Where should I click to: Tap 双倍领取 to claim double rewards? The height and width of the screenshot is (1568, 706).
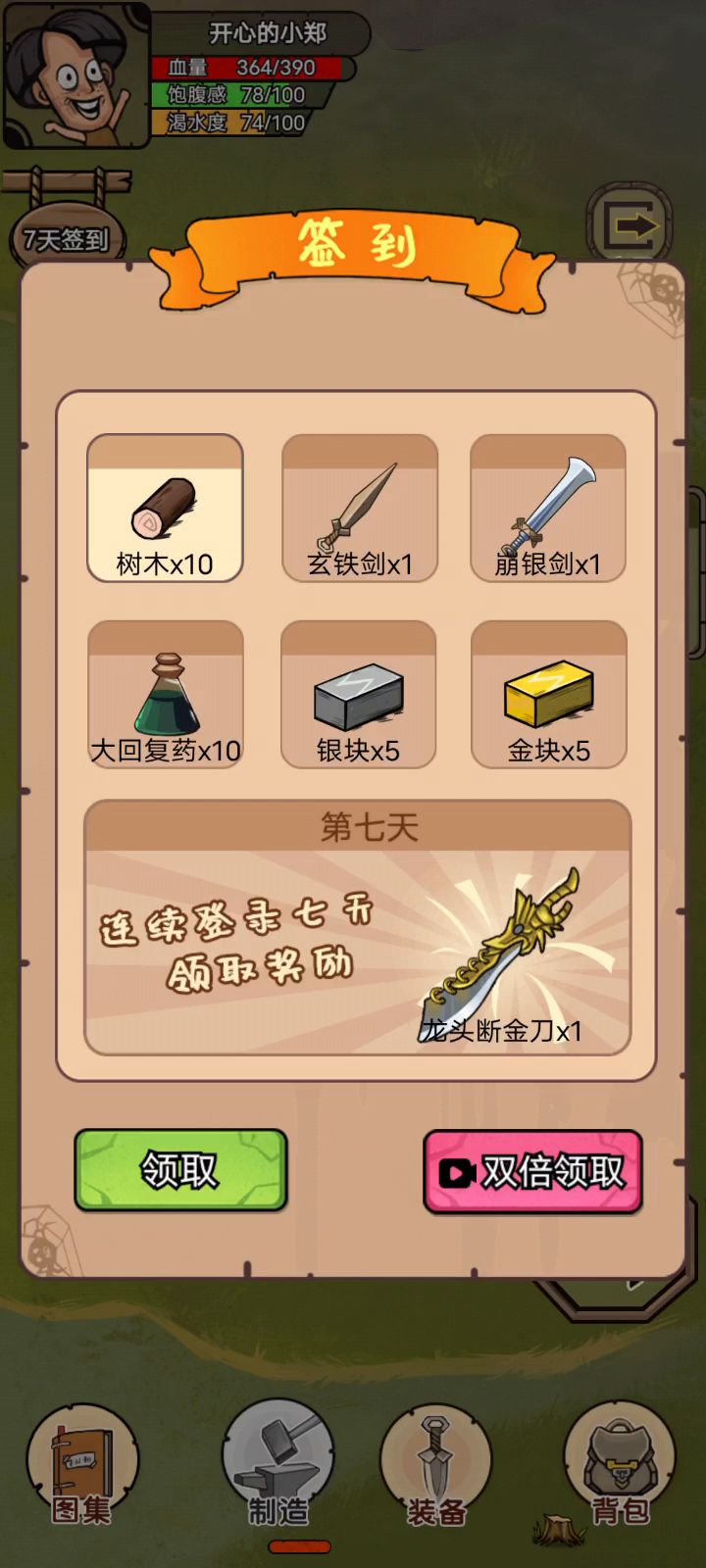click(532, 1171)
